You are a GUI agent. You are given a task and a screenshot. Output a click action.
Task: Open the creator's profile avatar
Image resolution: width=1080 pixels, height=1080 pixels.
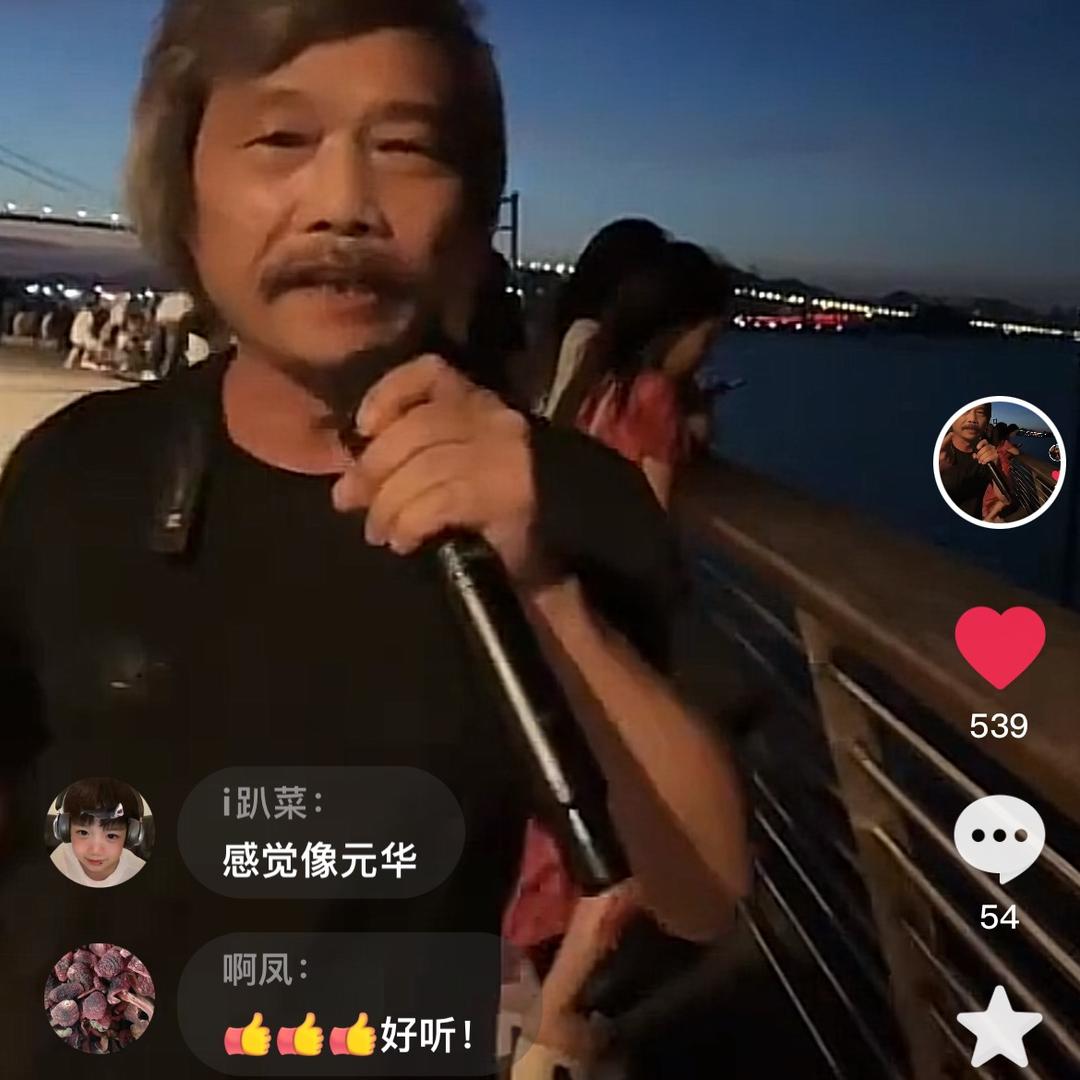pyautogui.click(x=999, y=462)
